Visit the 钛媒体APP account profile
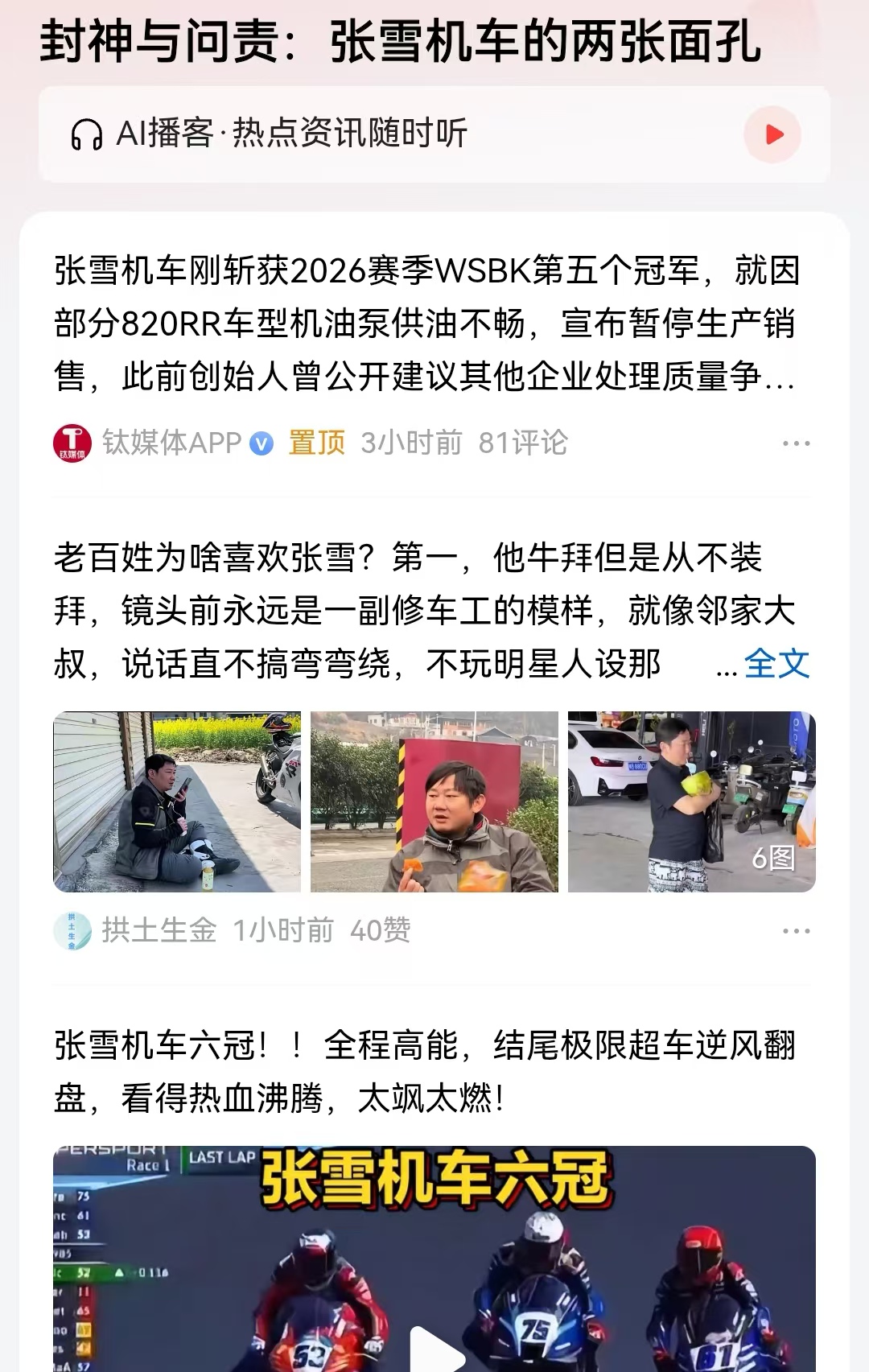The width and height of the screenshot is (869, 1372). [171, 443]
